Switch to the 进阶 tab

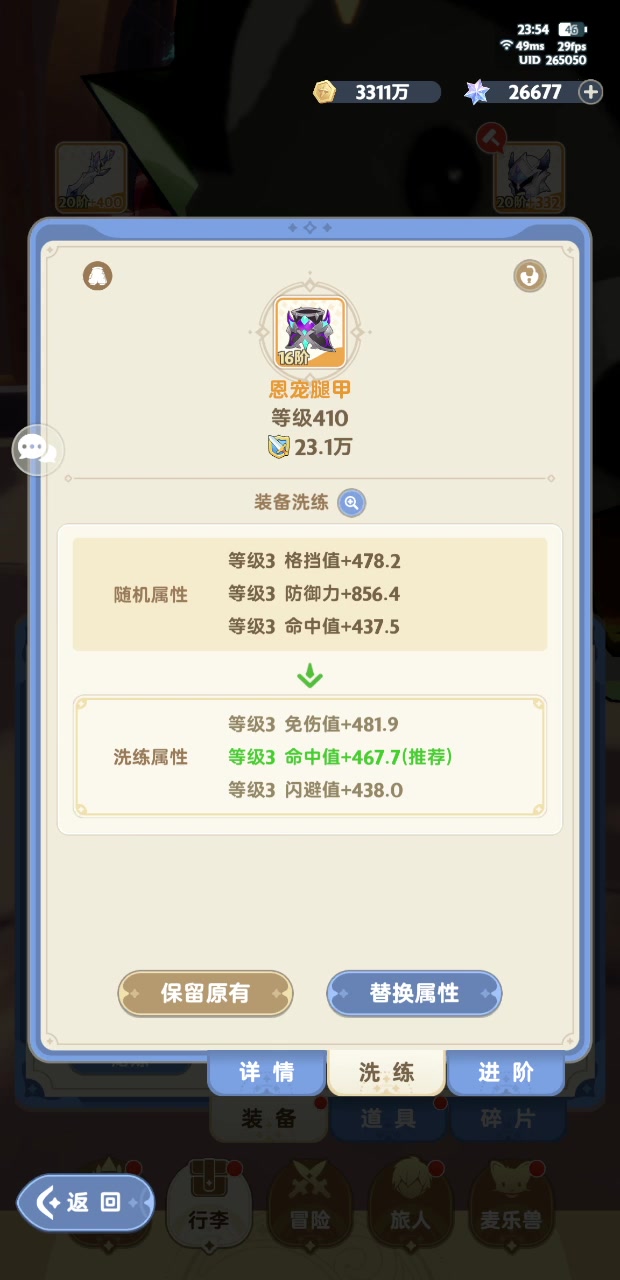[506, 1073]
